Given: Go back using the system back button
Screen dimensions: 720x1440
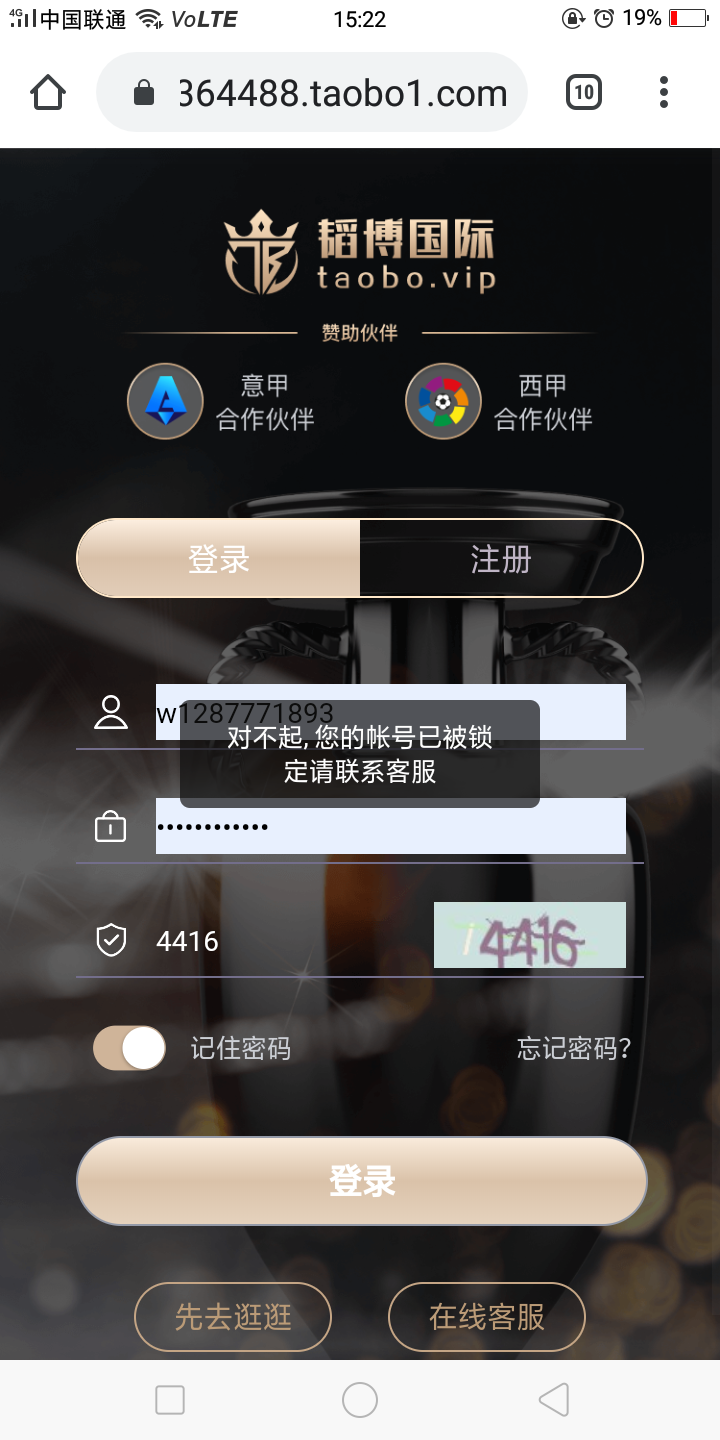Looking at the screenshot, I should (x=553, y=1400).
